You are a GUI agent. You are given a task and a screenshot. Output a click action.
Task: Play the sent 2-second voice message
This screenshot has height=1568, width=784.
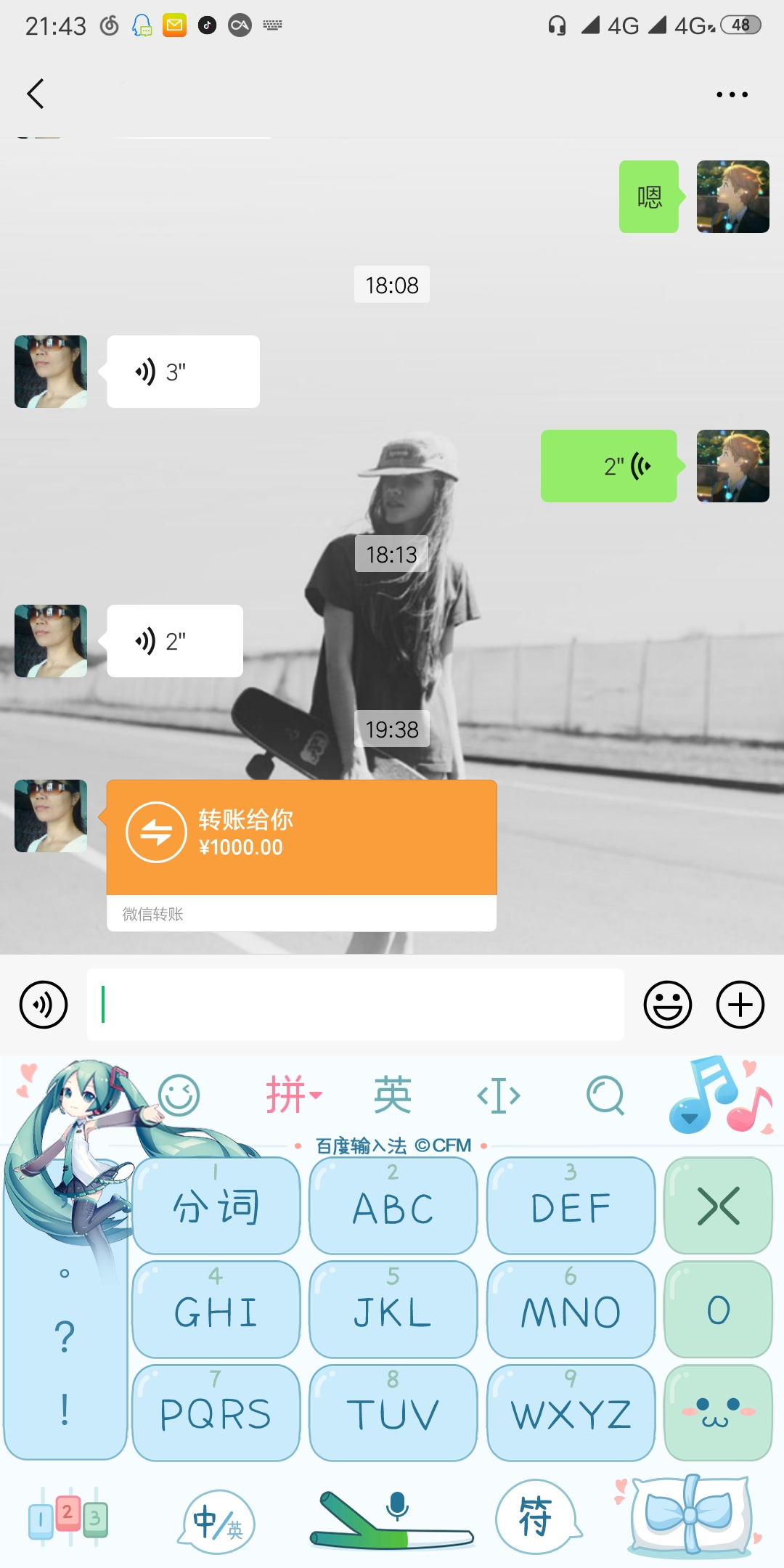pos(608,466)
